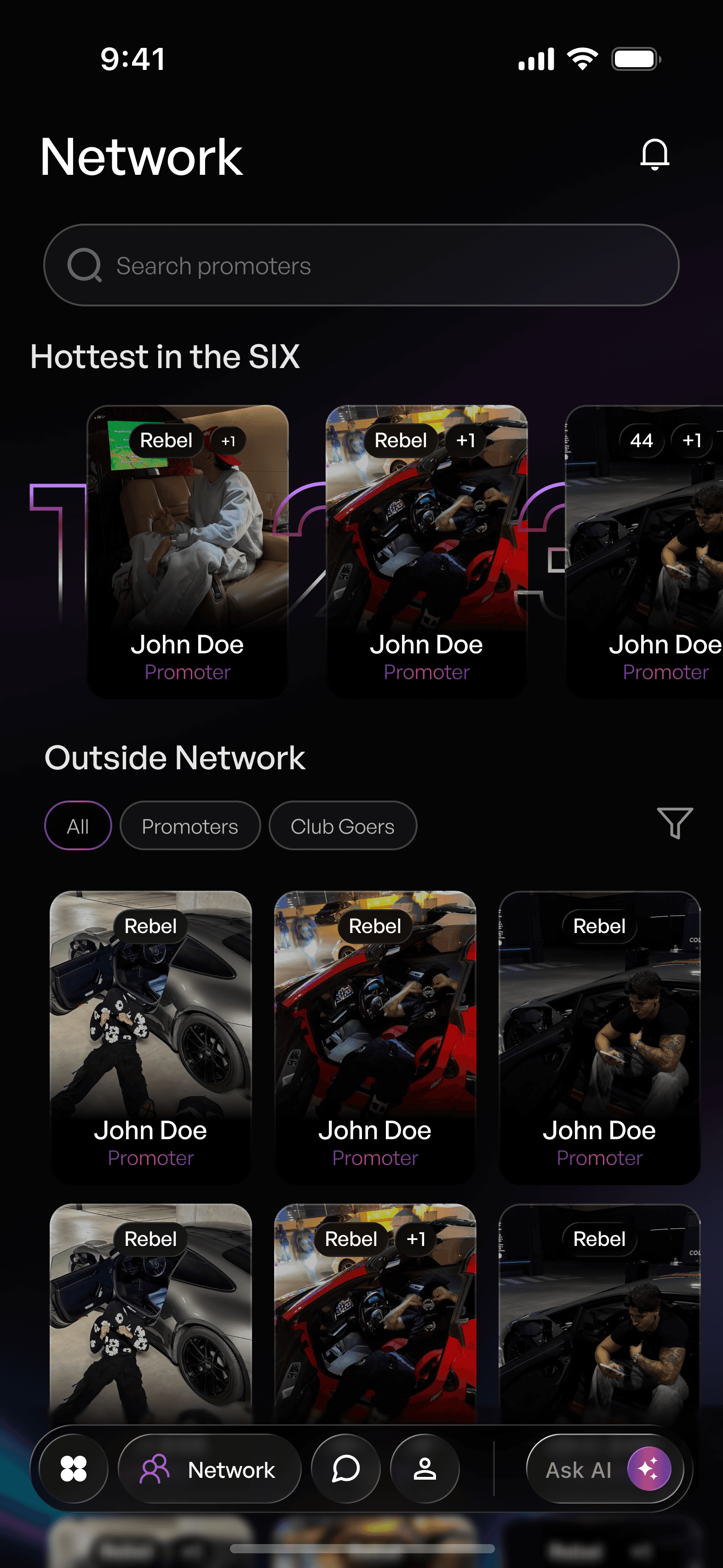Viewport: 723px width, 1568px height.
Task: Tap the Search promoters field
Action: (x=361, y=265)
